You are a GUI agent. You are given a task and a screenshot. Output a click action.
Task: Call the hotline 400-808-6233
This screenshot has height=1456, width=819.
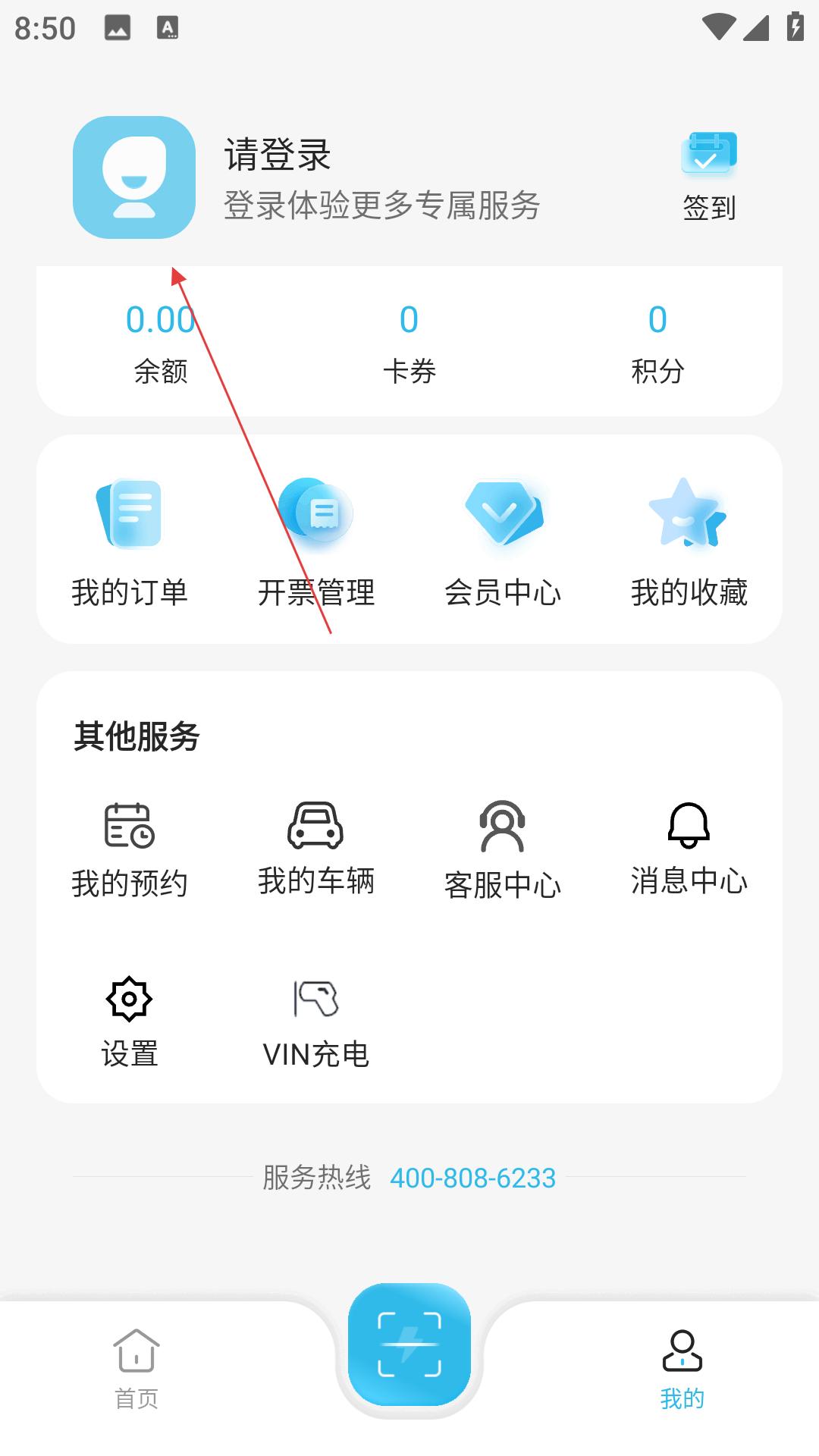472,1178
